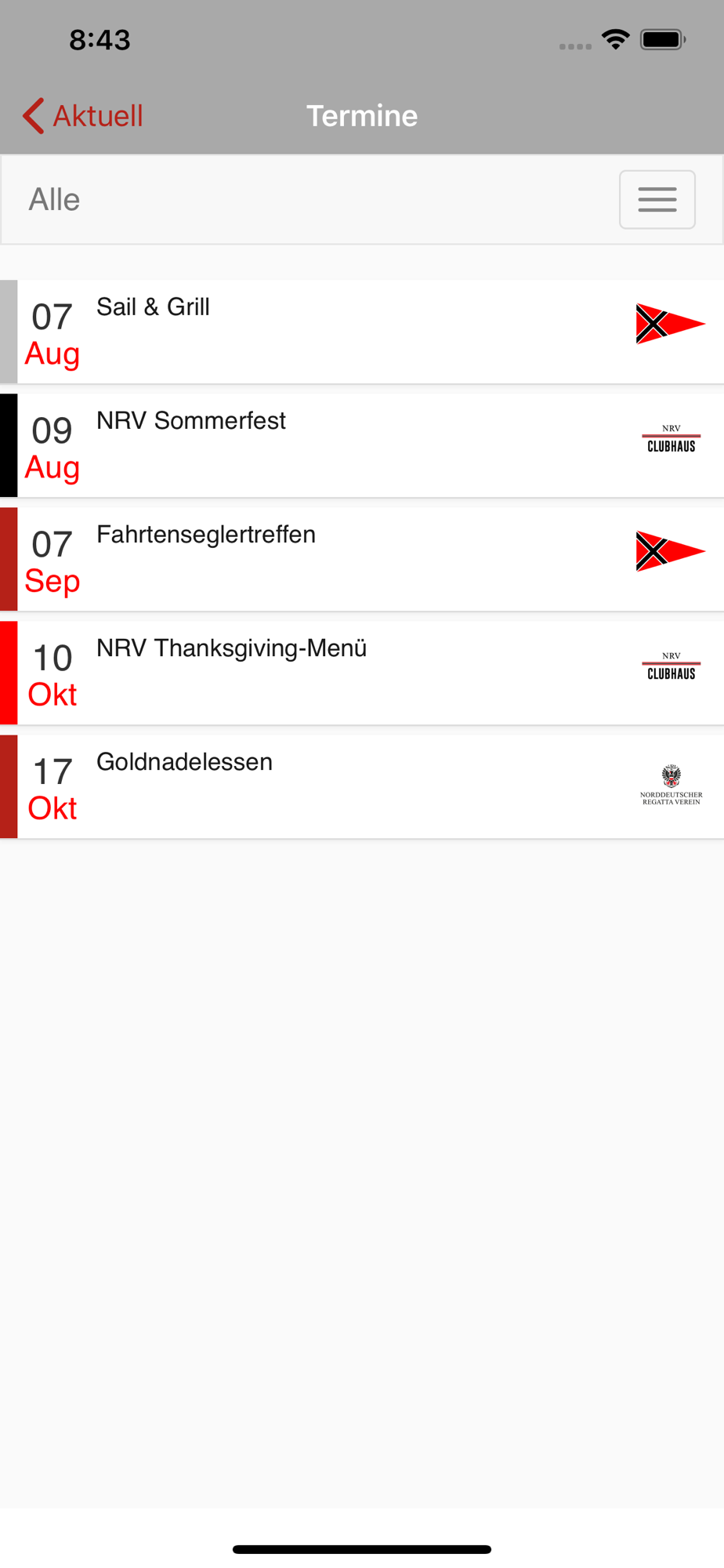
Task: Open the hamburger filter menu
Action: (x=657, y=199)
